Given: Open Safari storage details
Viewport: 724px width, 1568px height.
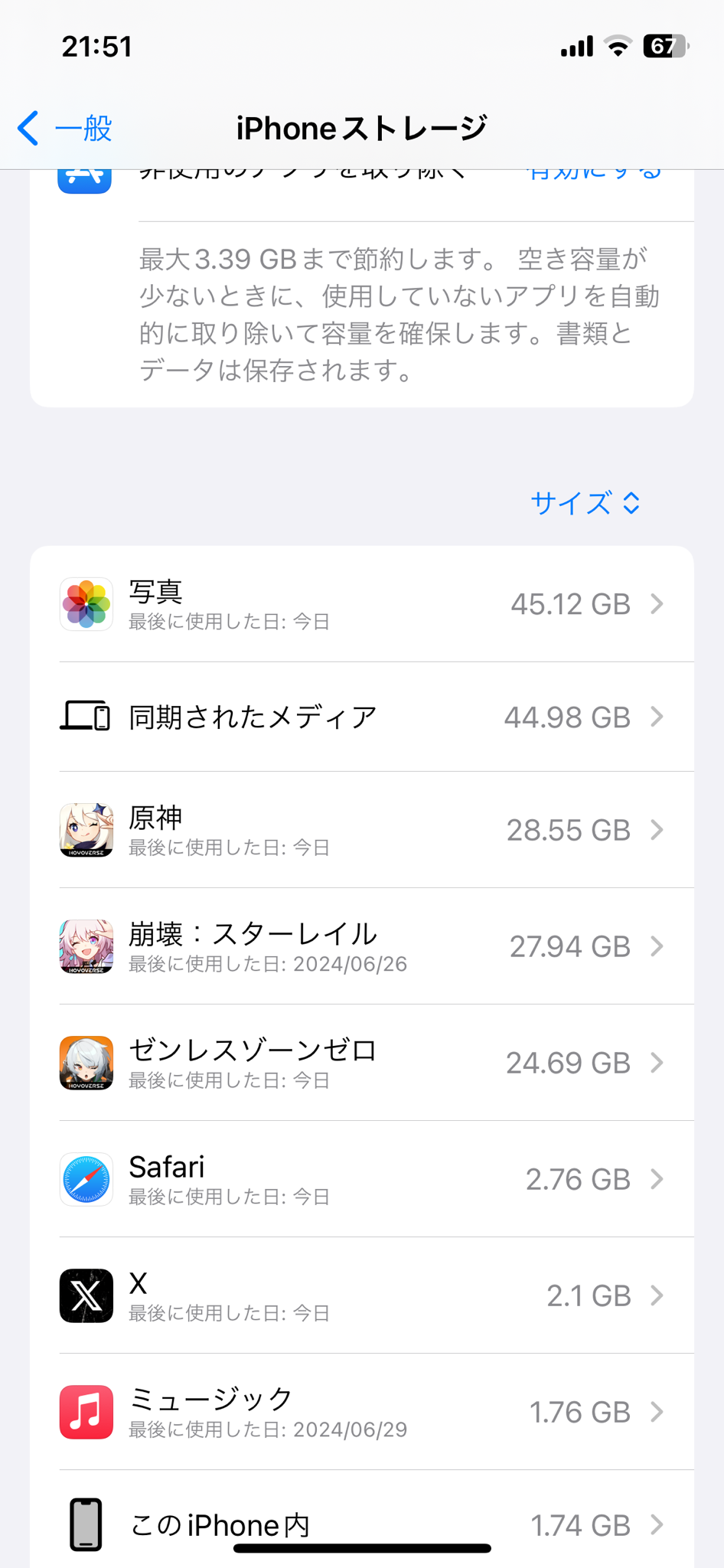Looking at the screenshot, I should [x=361, y=1179].
